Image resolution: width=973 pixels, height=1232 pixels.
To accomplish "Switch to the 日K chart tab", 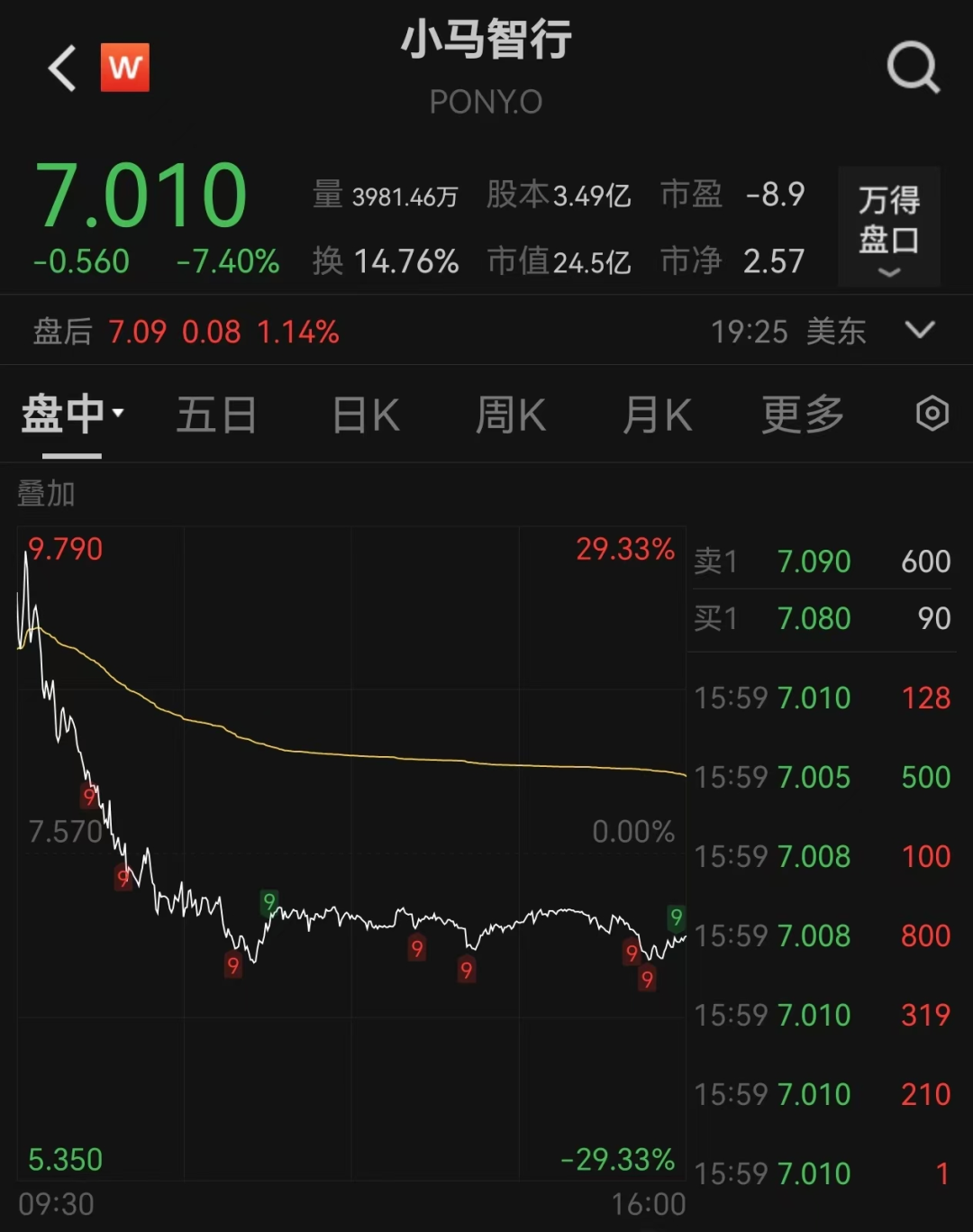I will pos(366,415).
